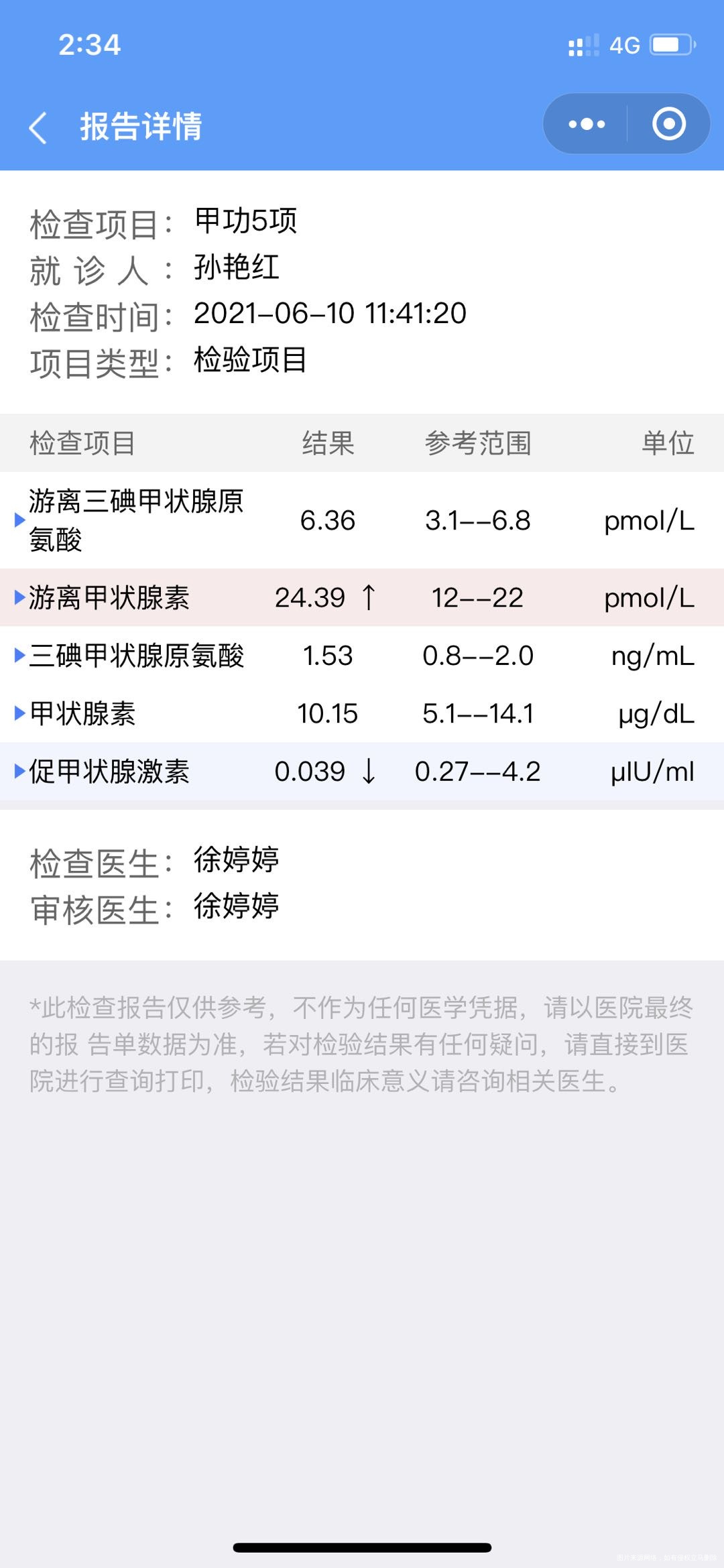Expand the 游离甲状腺素 abnormal result row

[x=19, y=597]
